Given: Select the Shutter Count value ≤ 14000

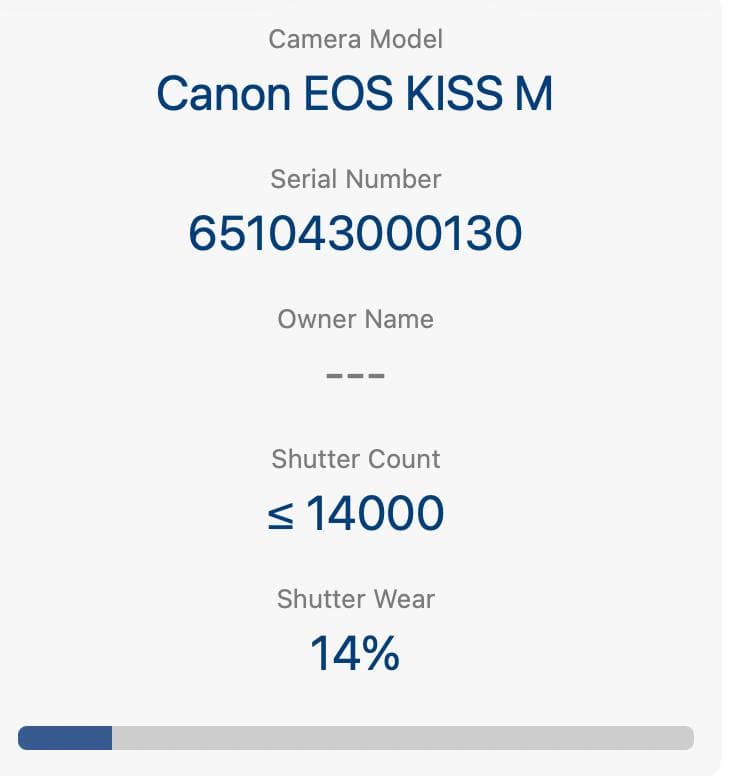Looking at the screenshot, I should 354,512.
